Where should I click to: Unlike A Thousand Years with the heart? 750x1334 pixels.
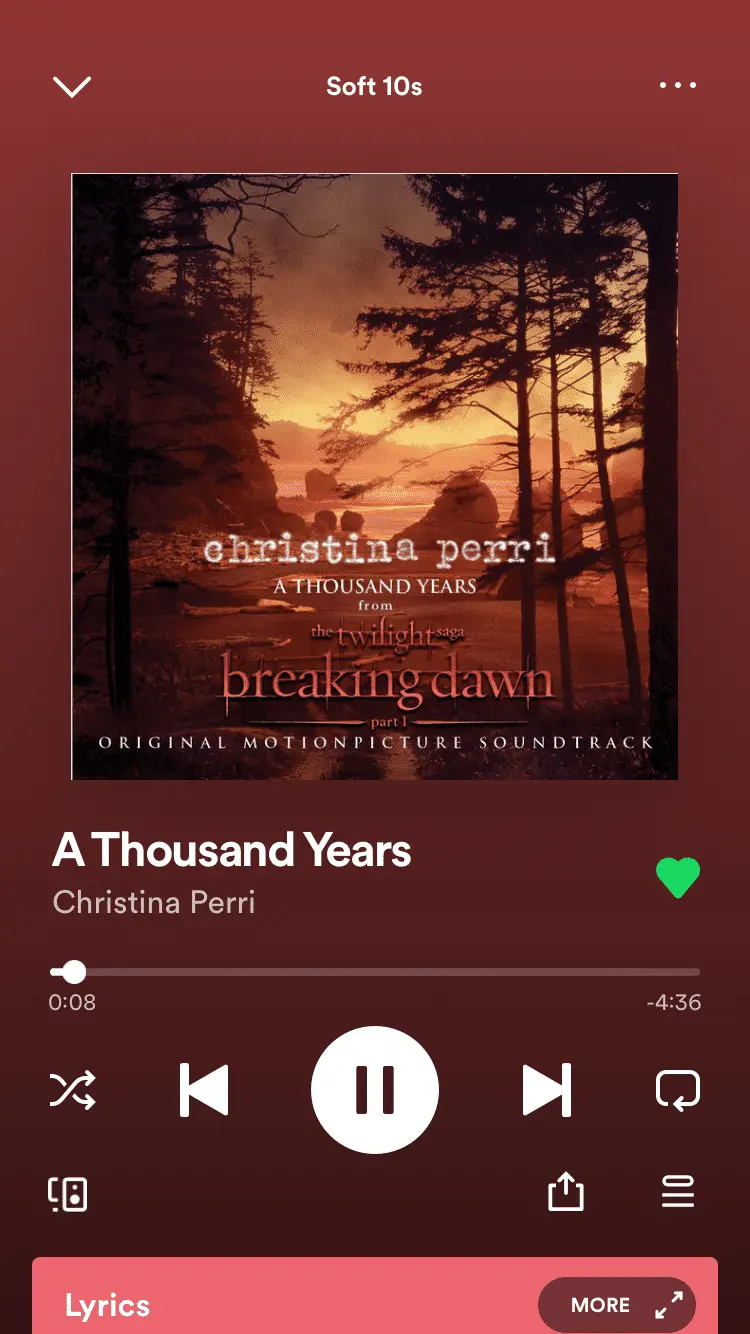[677, 877]
